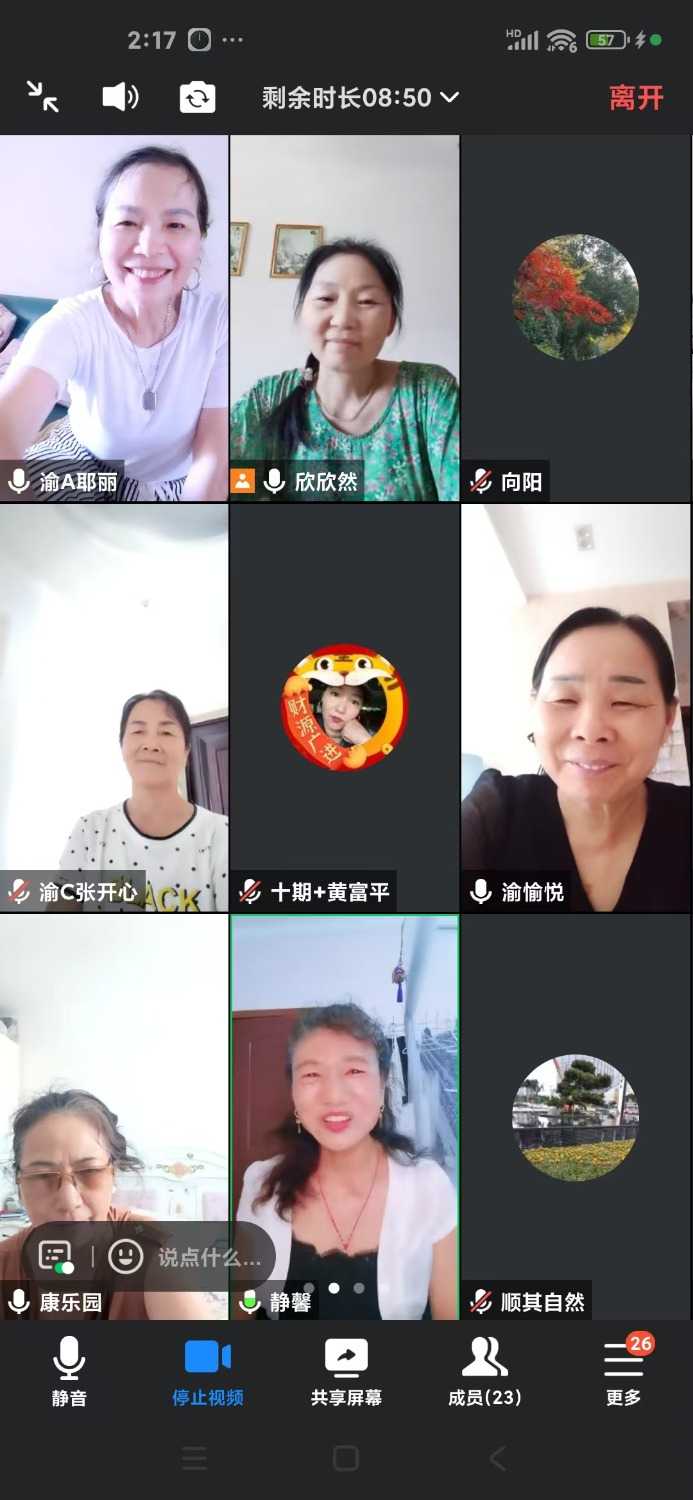This screenshot has height=1500, width=693.
Task: Open the chat messages panel
Action: coord(56,1256)
